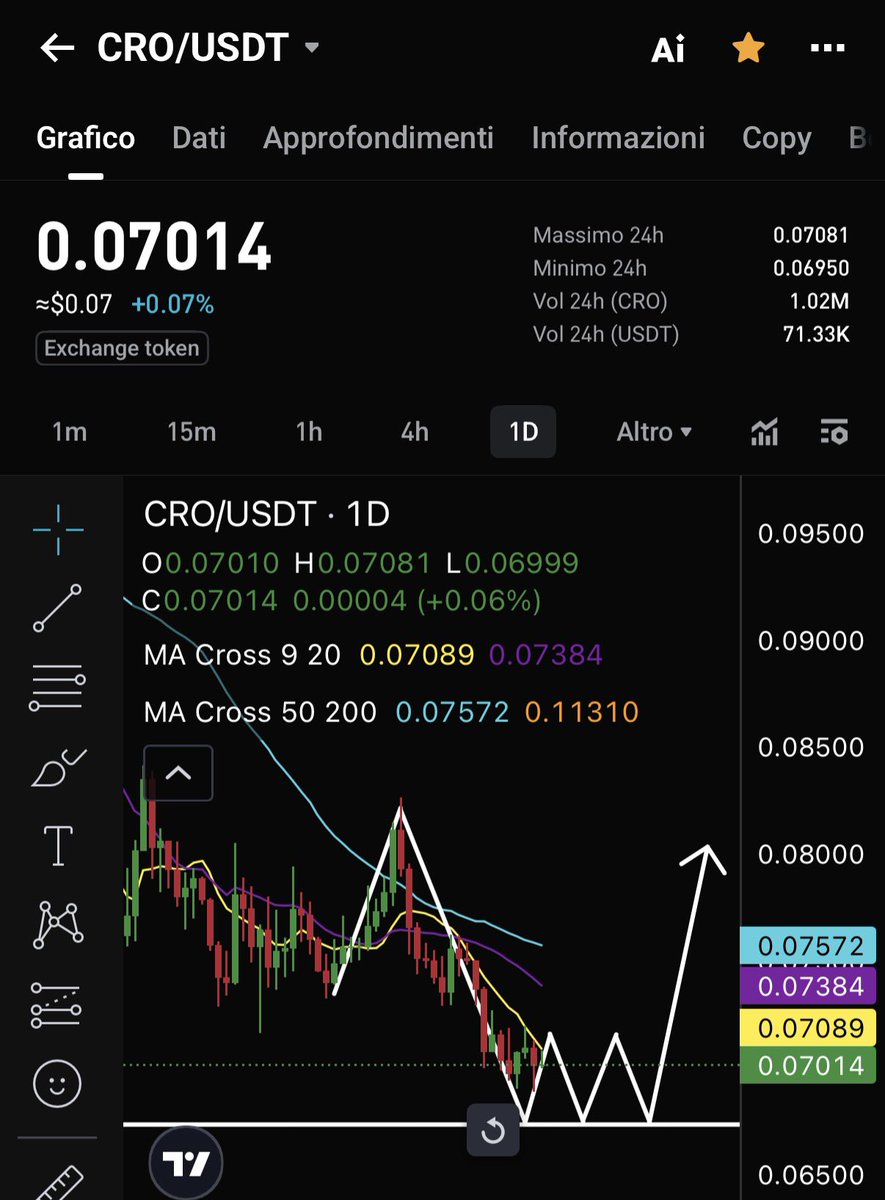Open the three-dot overflow menu
885x1200 pixels.
[x=827, y=48]
